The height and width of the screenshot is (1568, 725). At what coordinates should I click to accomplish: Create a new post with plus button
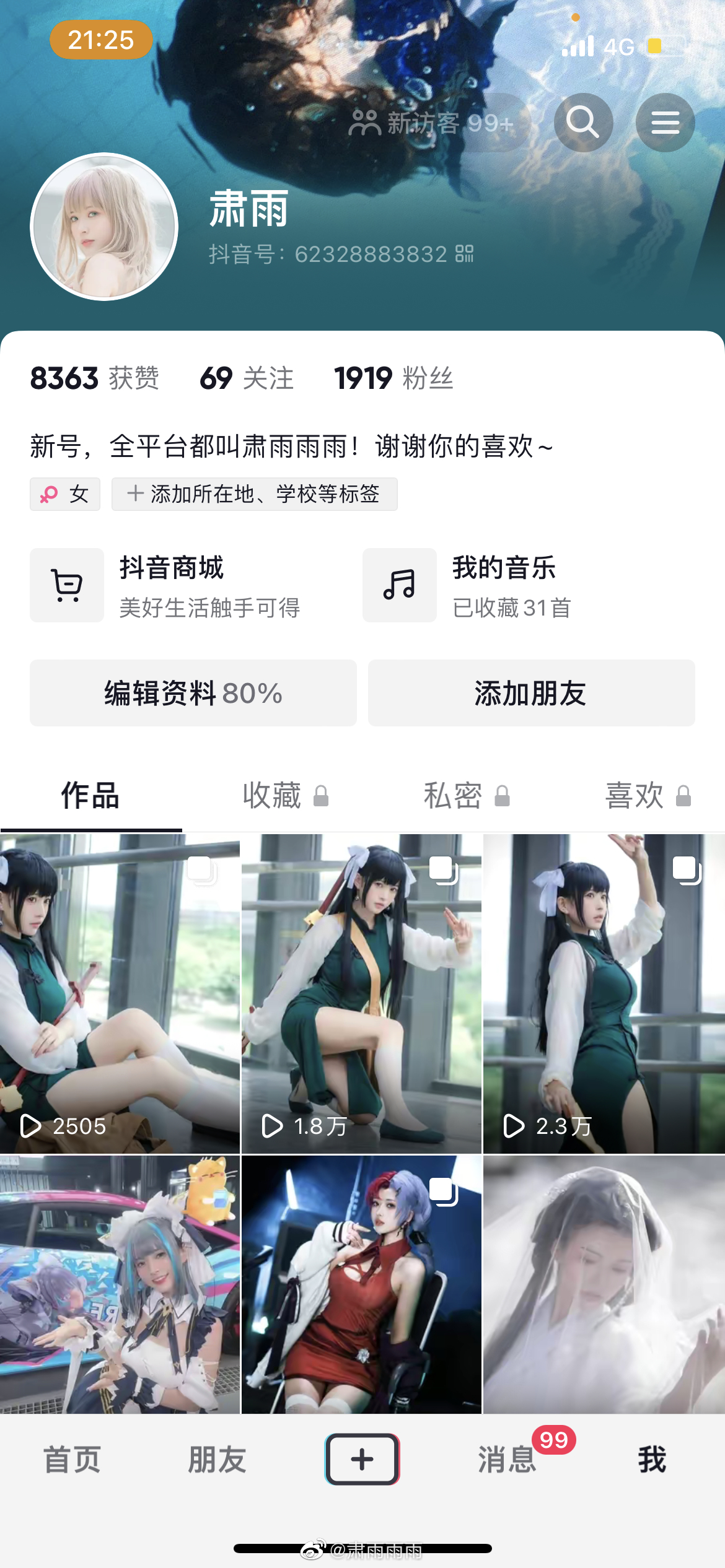pyautogui.click(x=362, y=1460)
